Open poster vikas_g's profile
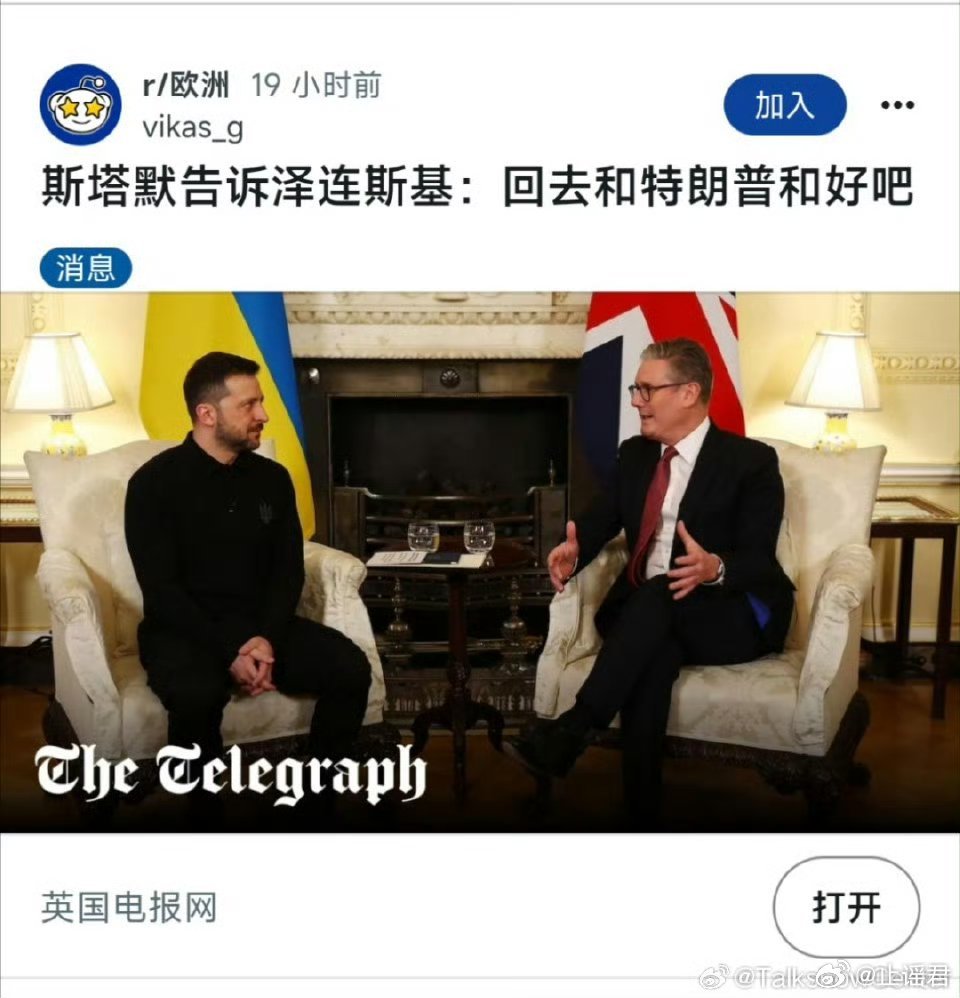 click(x=193, y=128)
